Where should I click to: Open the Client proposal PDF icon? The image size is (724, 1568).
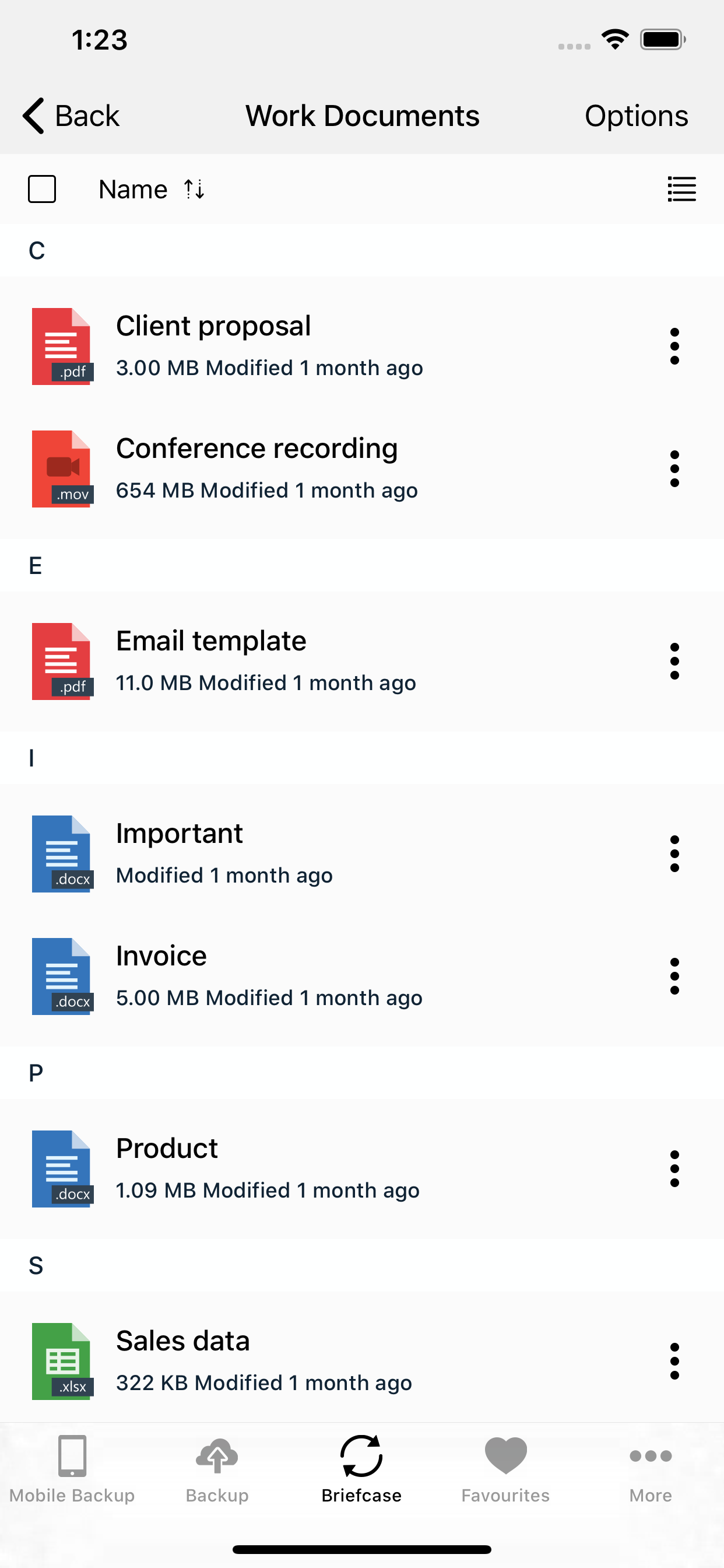pyautogui.click(x=63, y=346)
